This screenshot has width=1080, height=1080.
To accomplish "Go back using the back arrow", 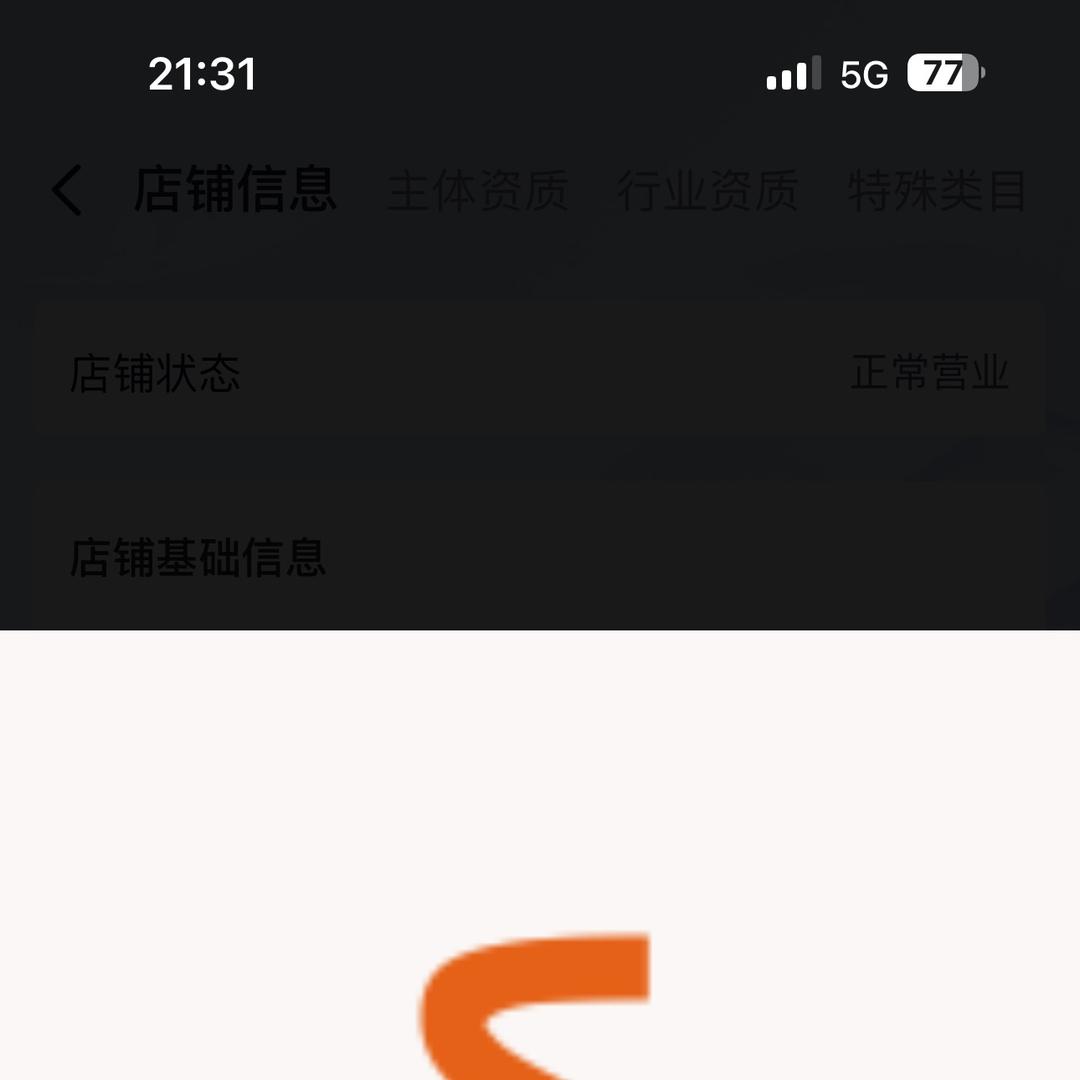I will pyautogui.click(x=67, y=191).
